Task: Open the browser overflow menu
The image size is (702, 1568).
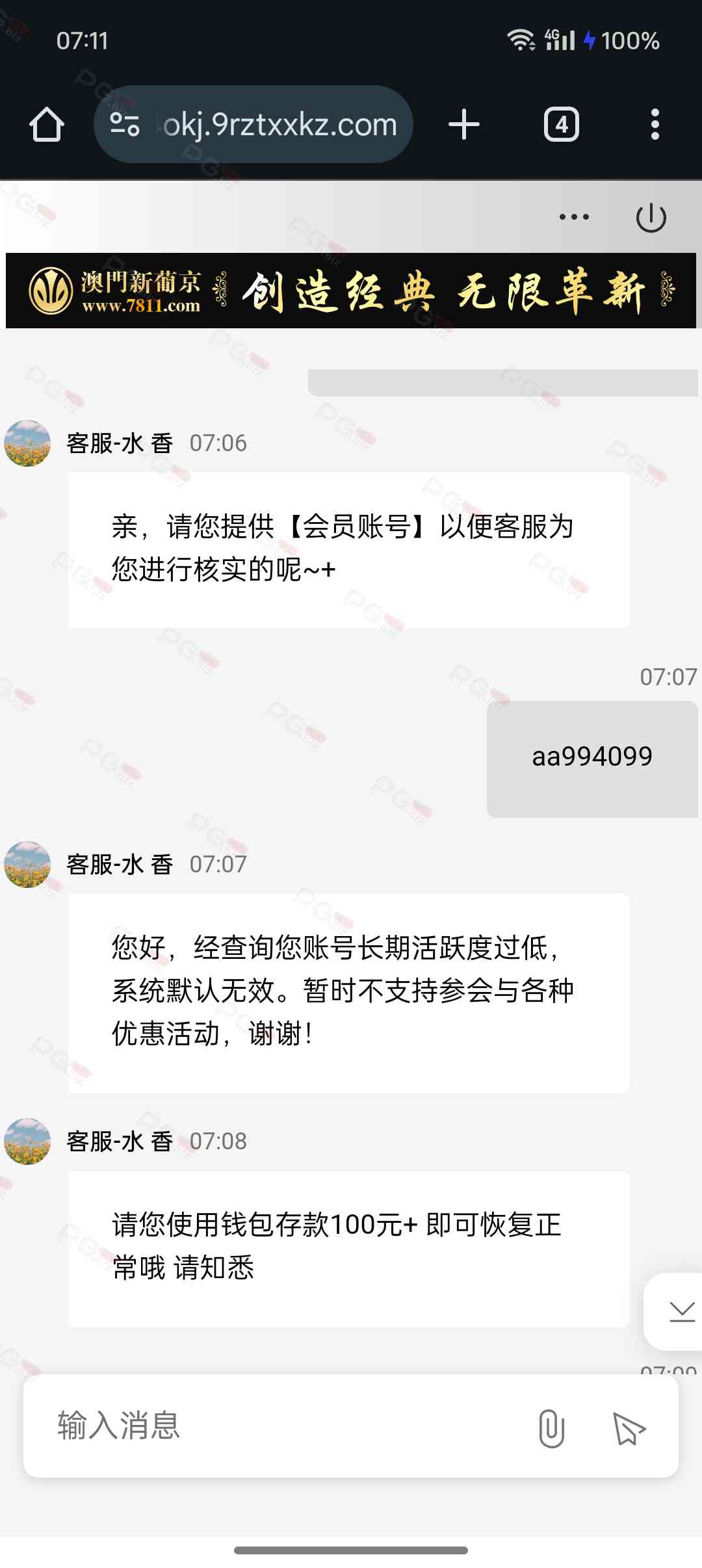Action: [x=655, y=124]
